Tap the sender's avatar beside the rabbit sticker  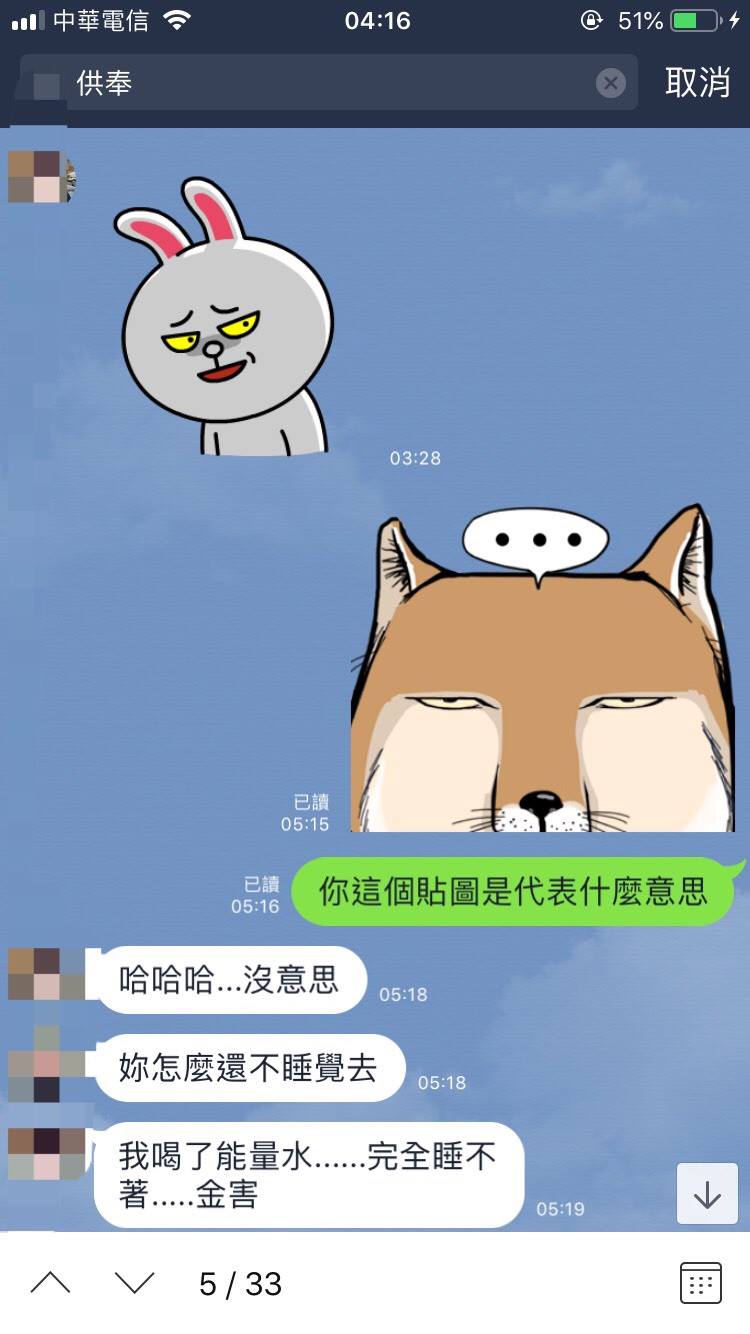(35, 177)
